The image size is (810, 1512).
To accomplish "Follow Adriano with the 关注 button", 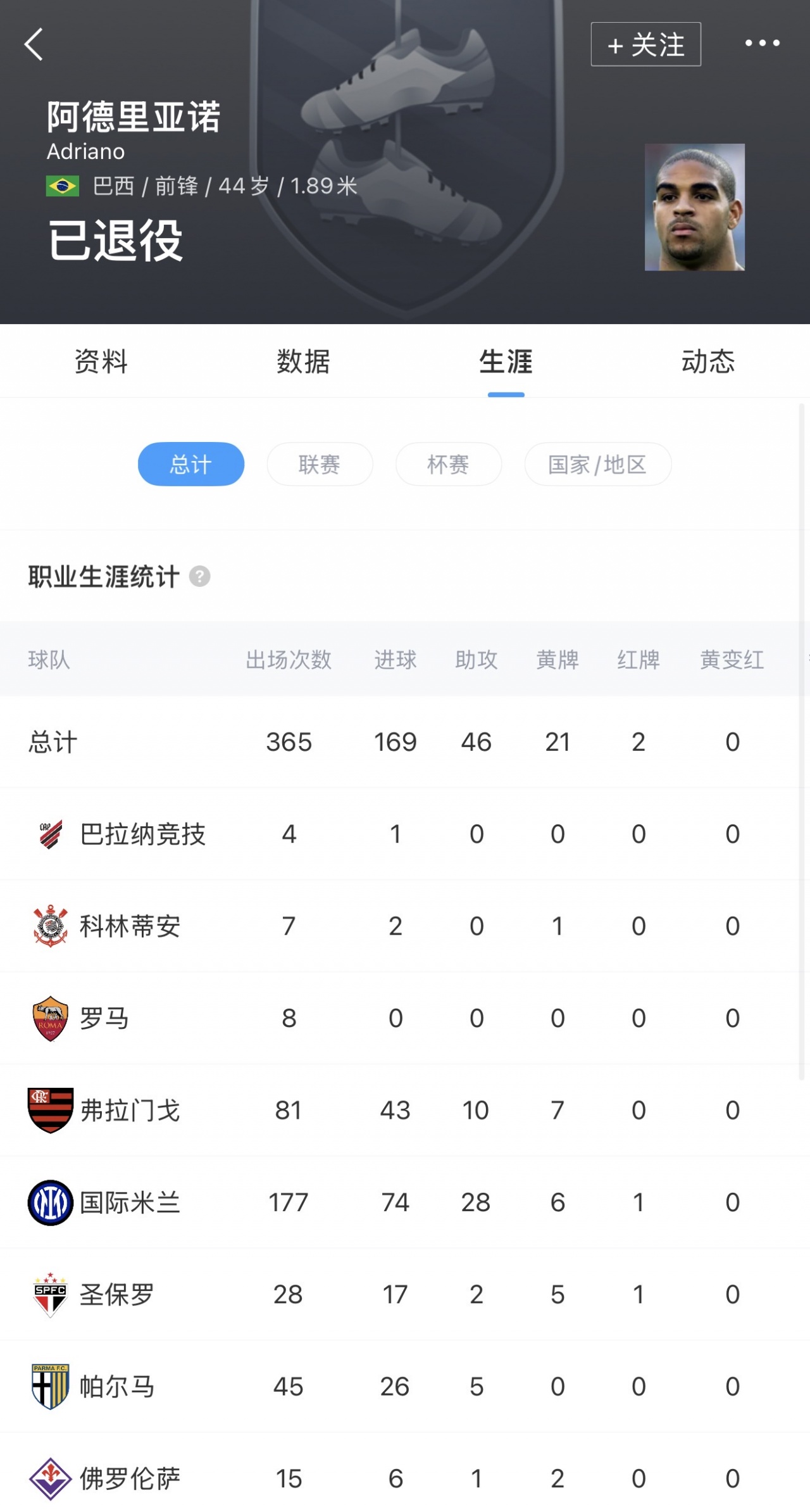I will 645,44.
